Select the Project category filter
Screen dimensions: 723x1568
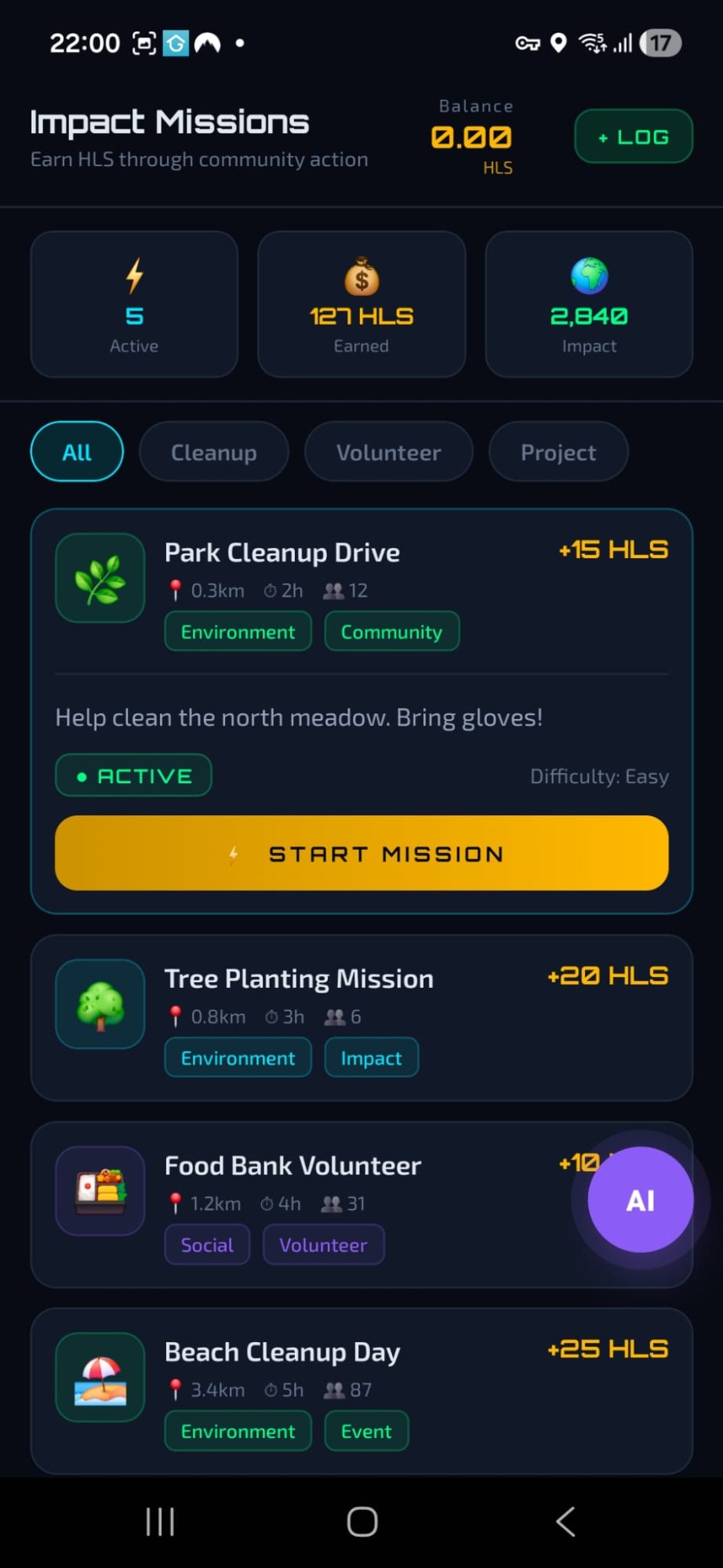558,452
